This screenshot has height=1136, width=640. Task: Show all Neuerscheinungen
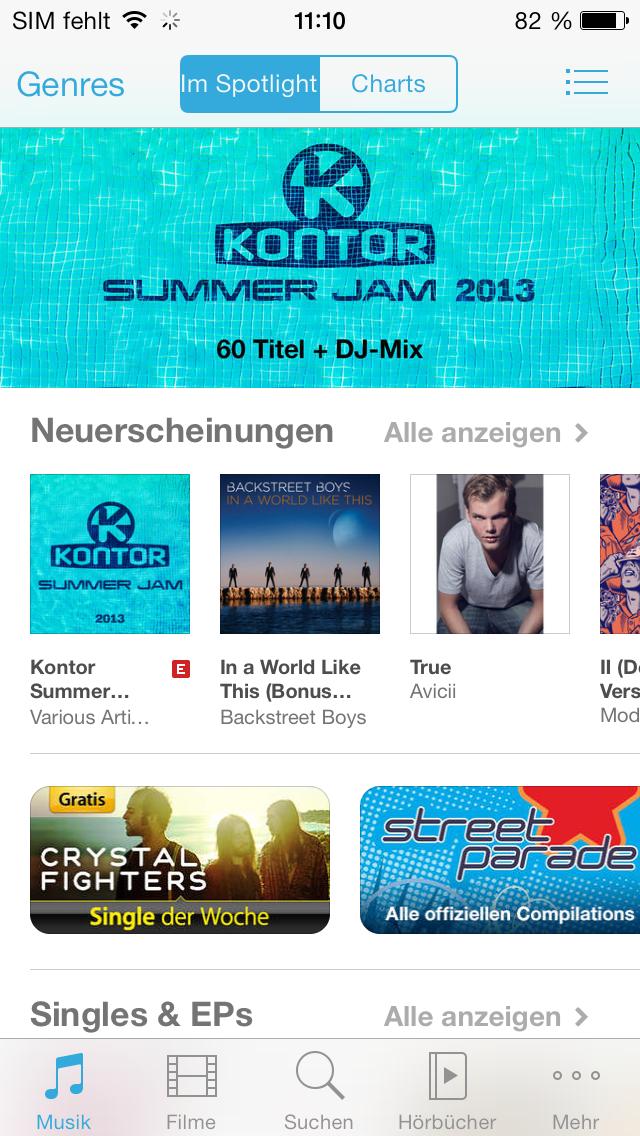[x=486, y=433]
